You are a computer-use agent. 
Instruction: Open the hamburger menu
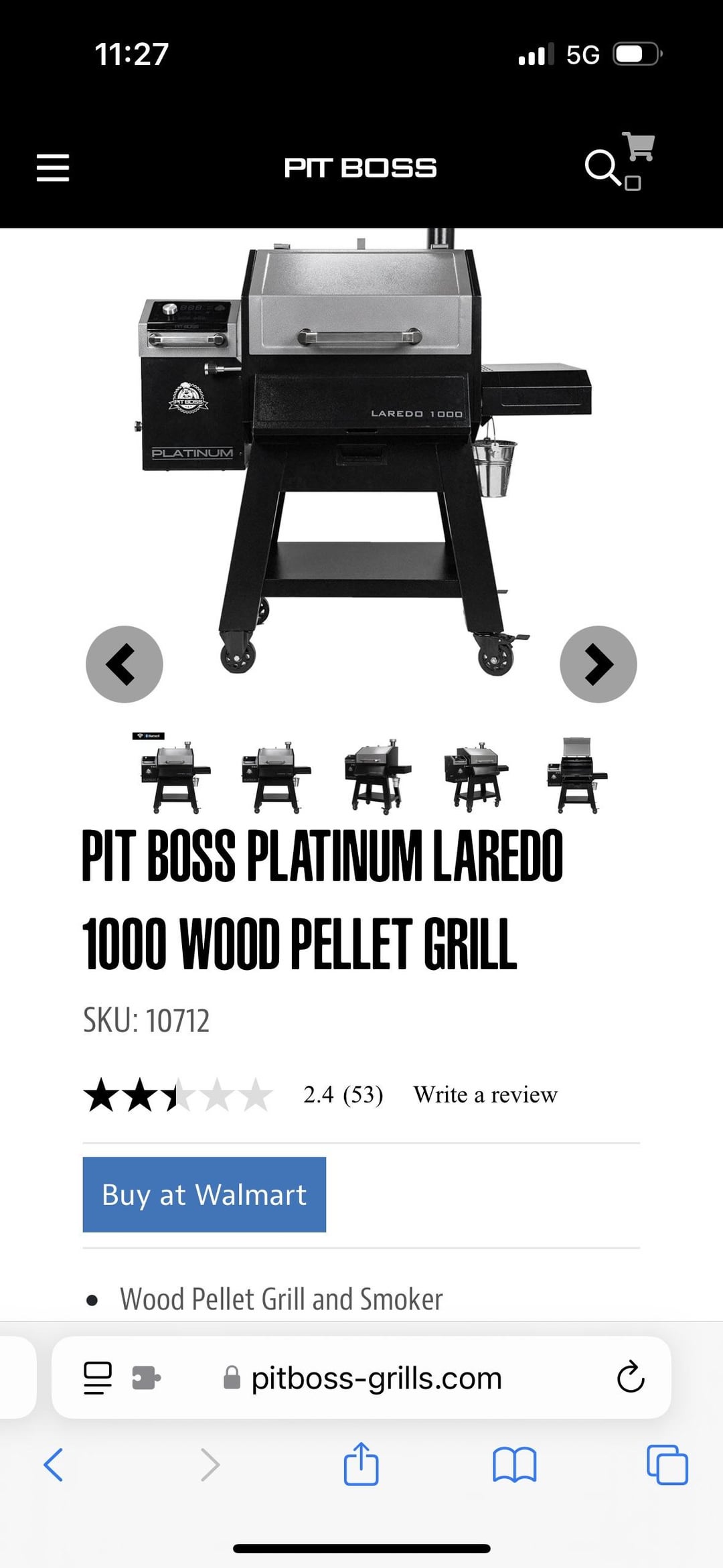(53, 167)
